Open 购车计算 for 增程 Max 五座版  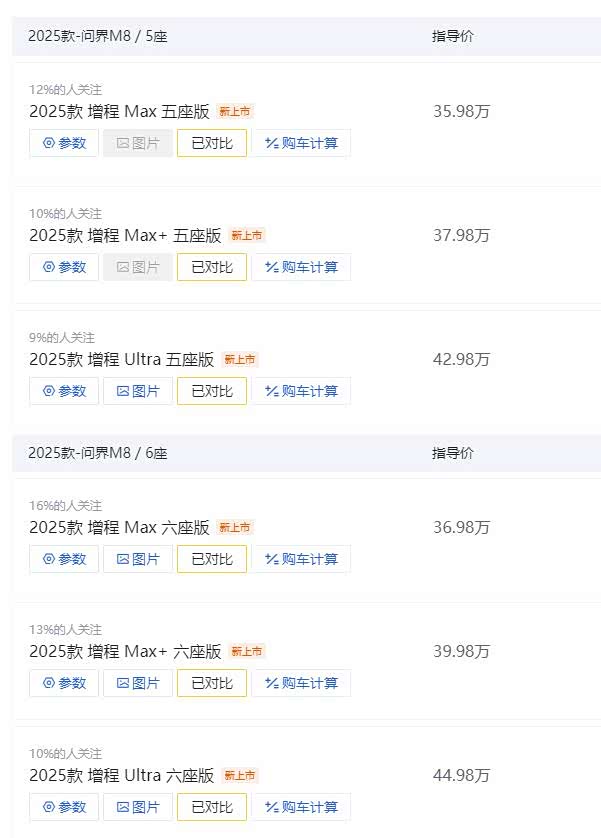tap(301, 143)
